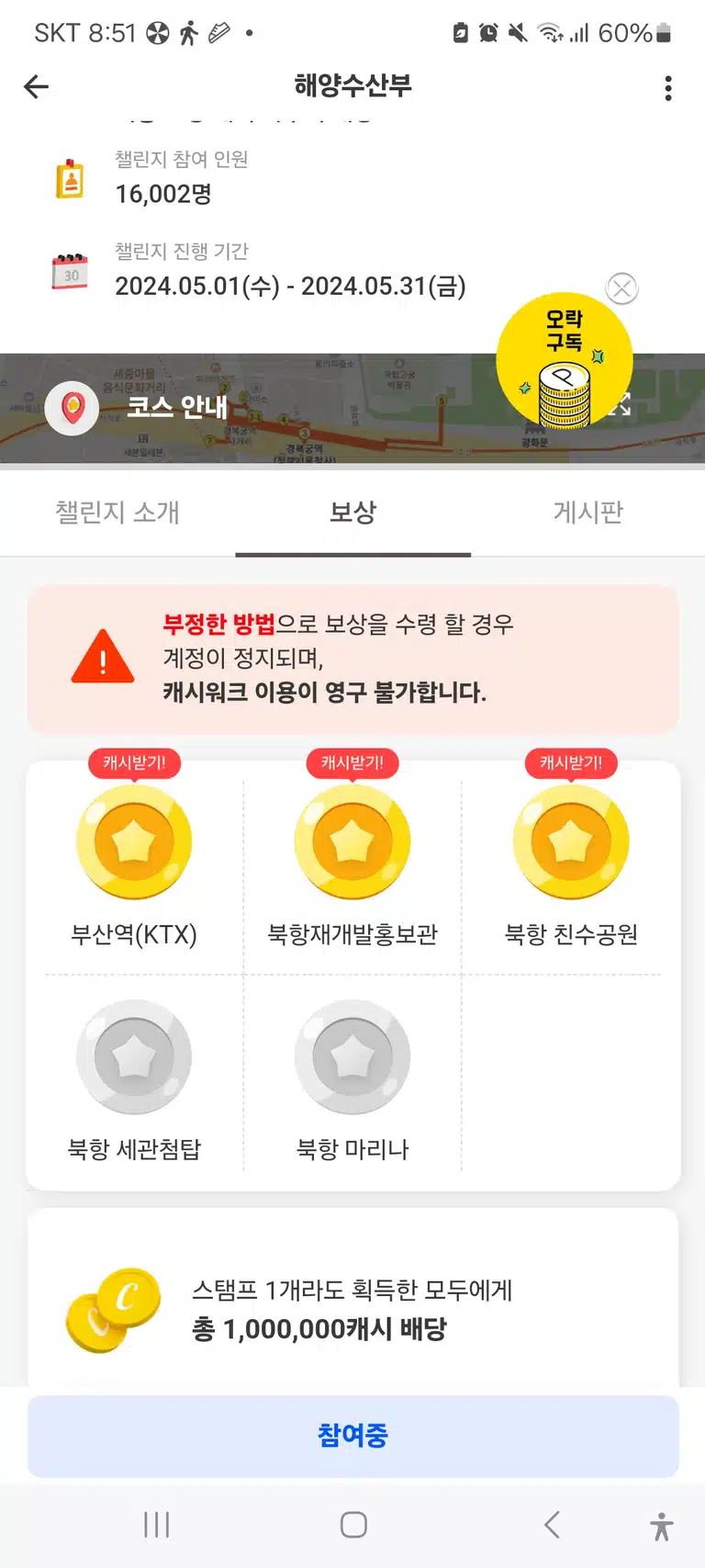Image resolution: width=705 pixels, height=1568 pixels.
Task: Tap the 참여중 button
Action: 353,1436
